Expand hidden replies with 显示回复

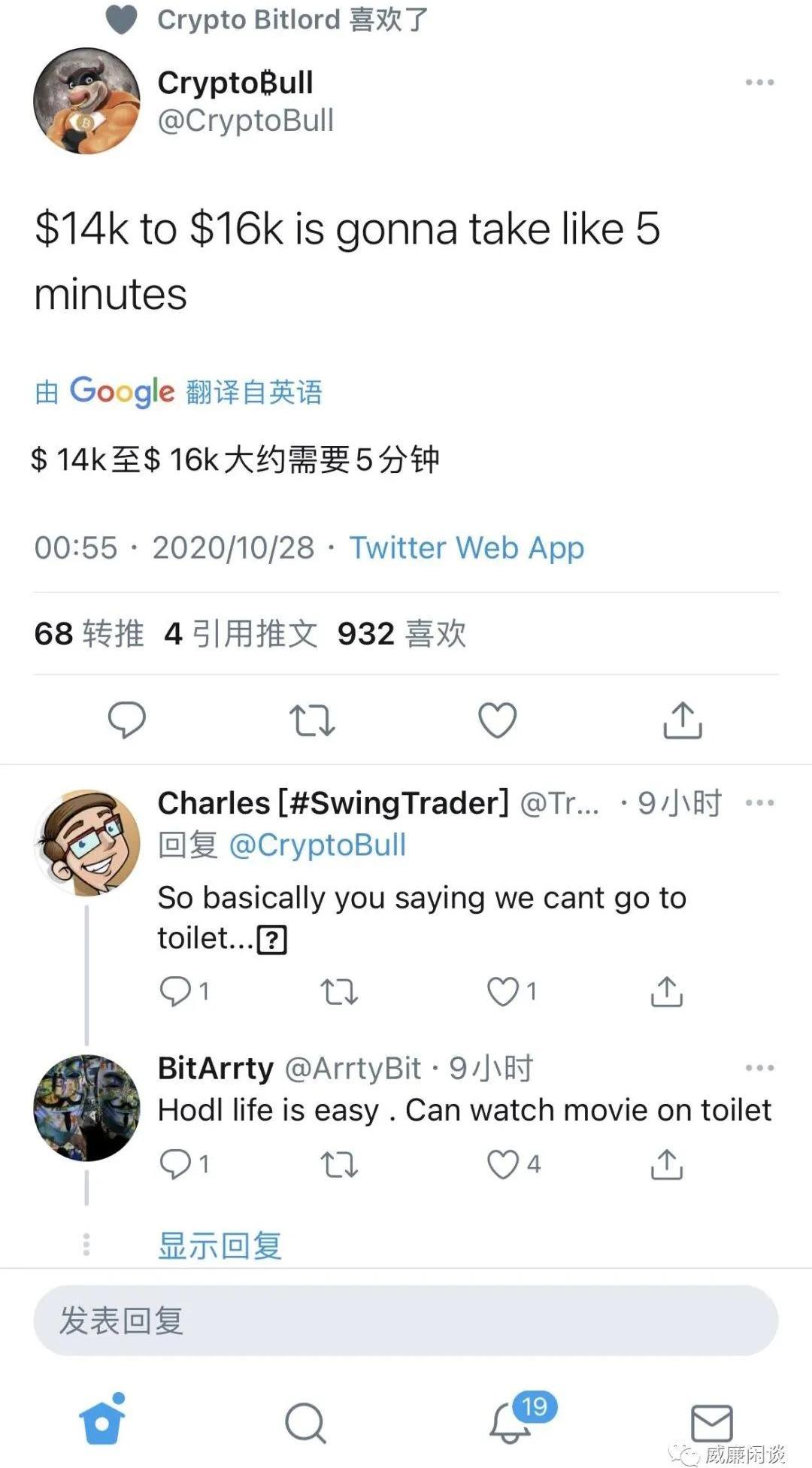click(220, 1245)
